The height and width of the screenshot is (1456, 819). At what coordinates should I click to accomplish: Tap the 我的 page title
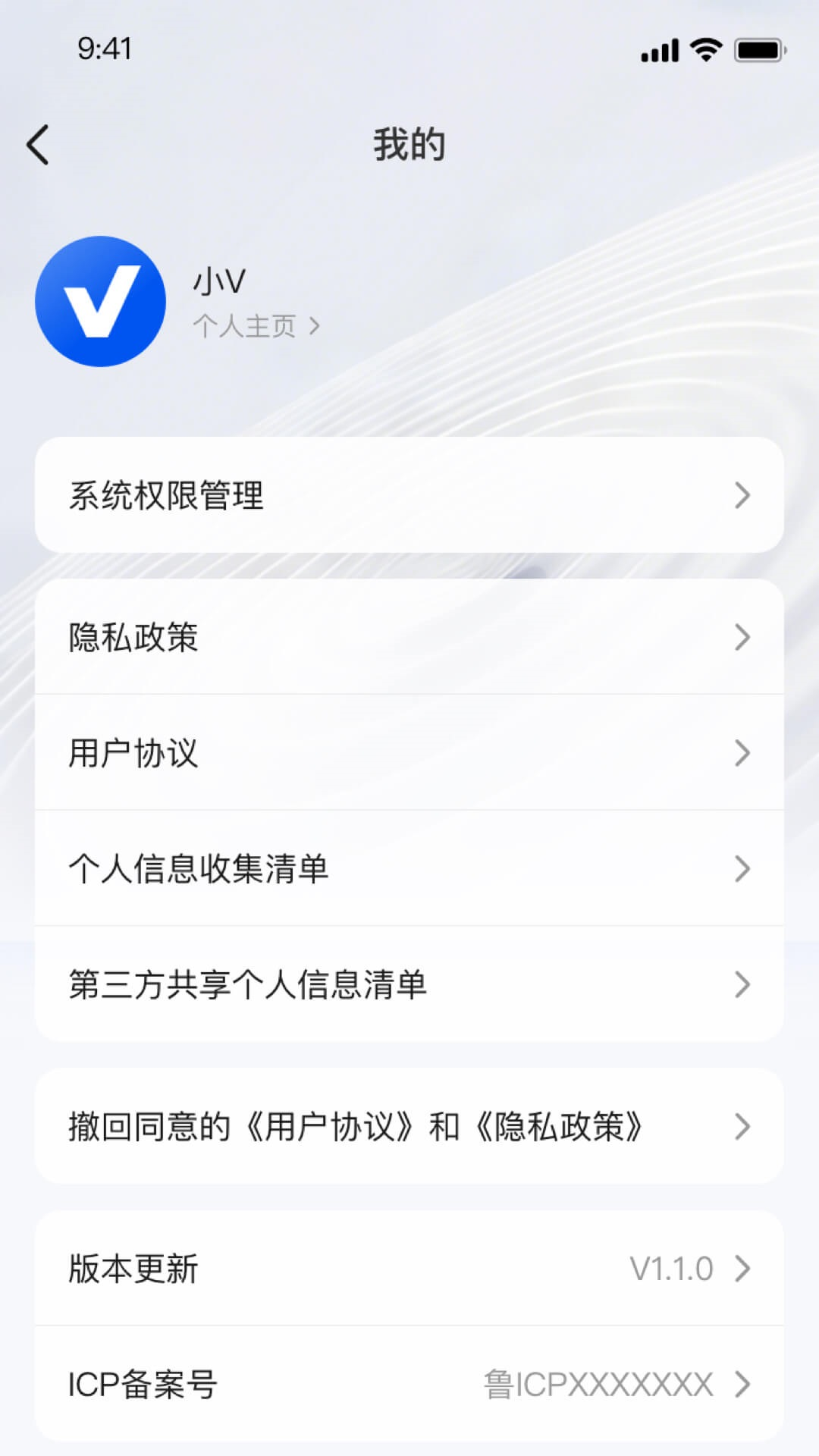coord(409,144)
